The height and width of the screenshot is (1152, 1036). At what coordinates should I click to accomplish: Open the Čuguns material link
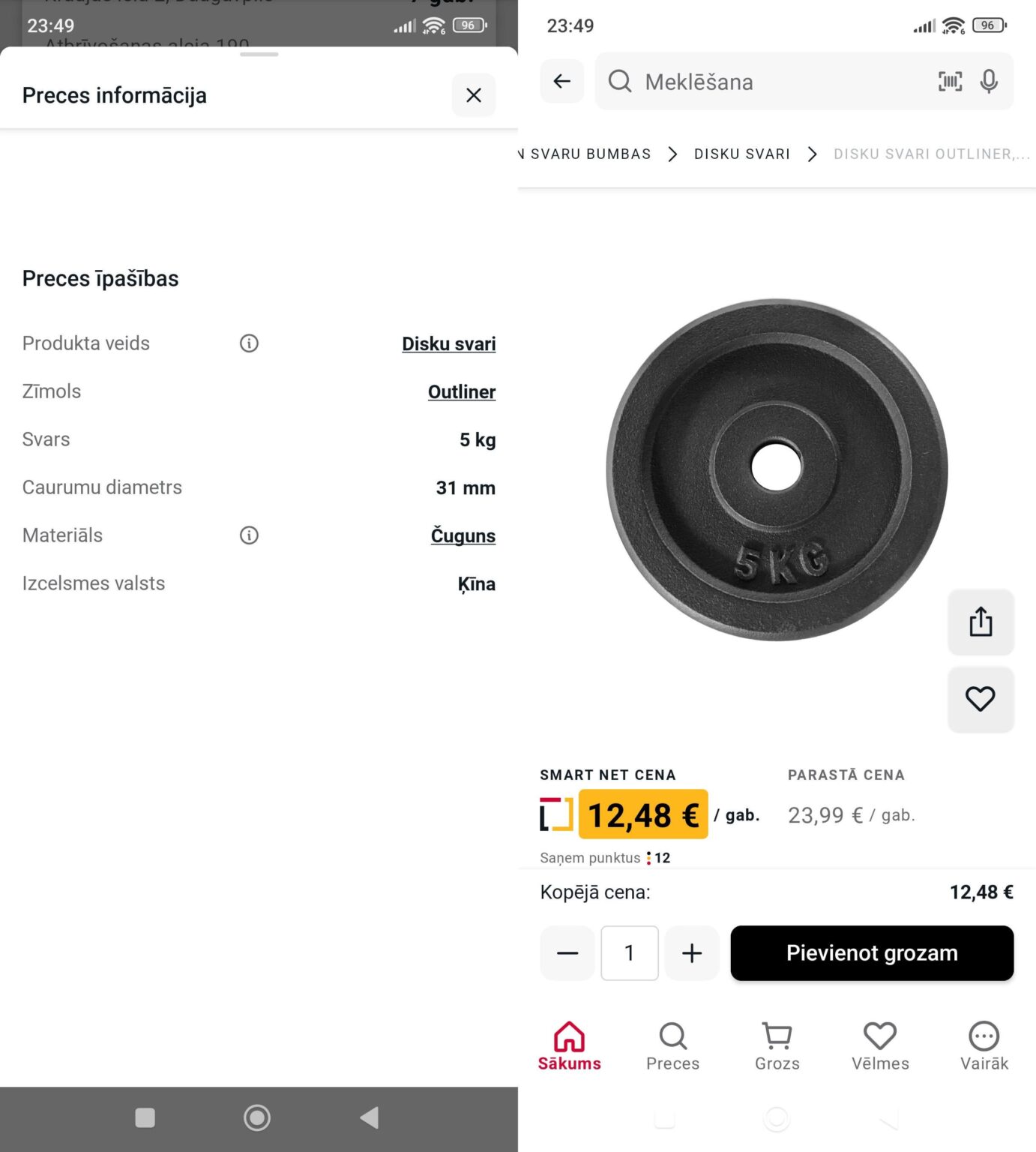click(x=463, y=535)
